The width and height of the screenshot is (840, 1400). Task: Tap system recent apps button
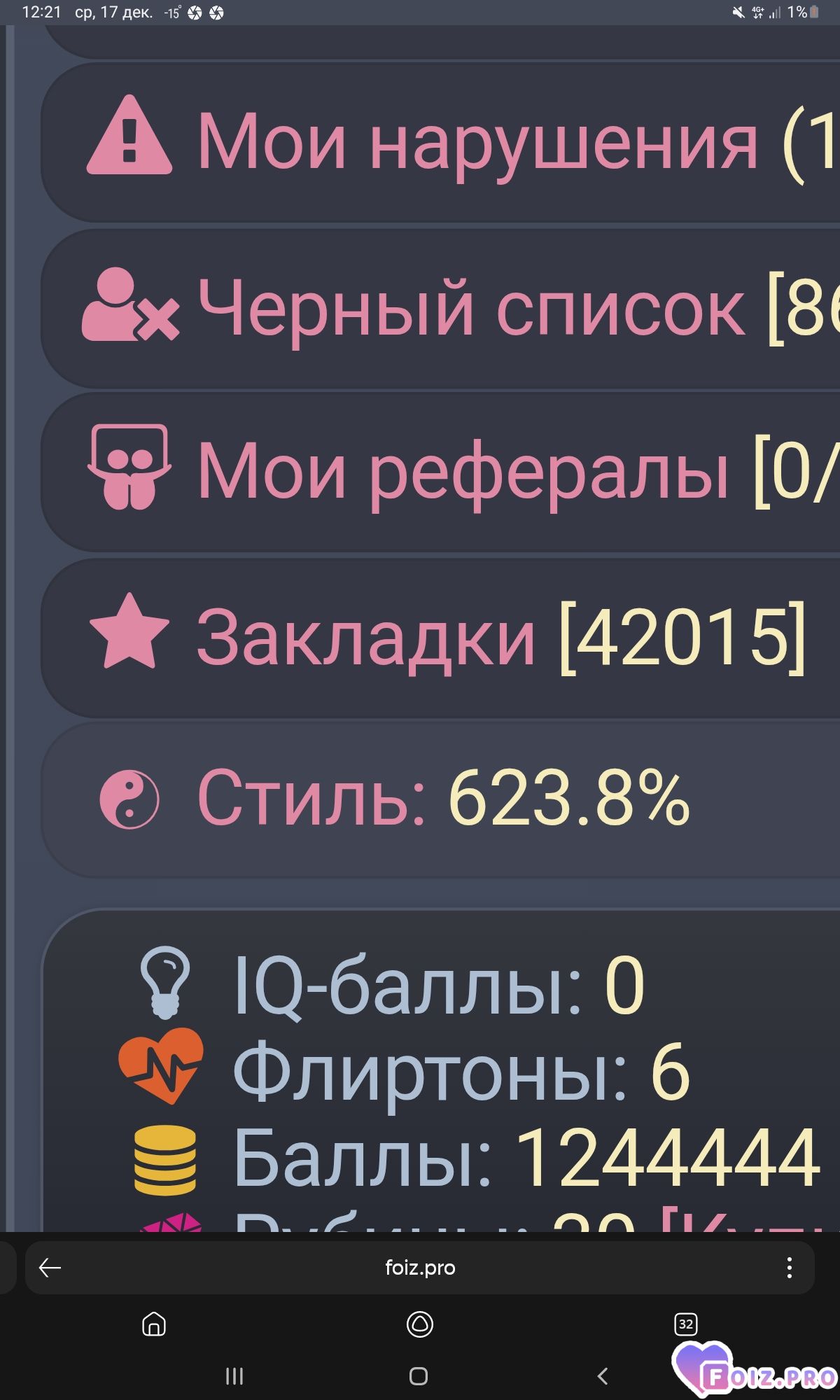coord(234,1376)
